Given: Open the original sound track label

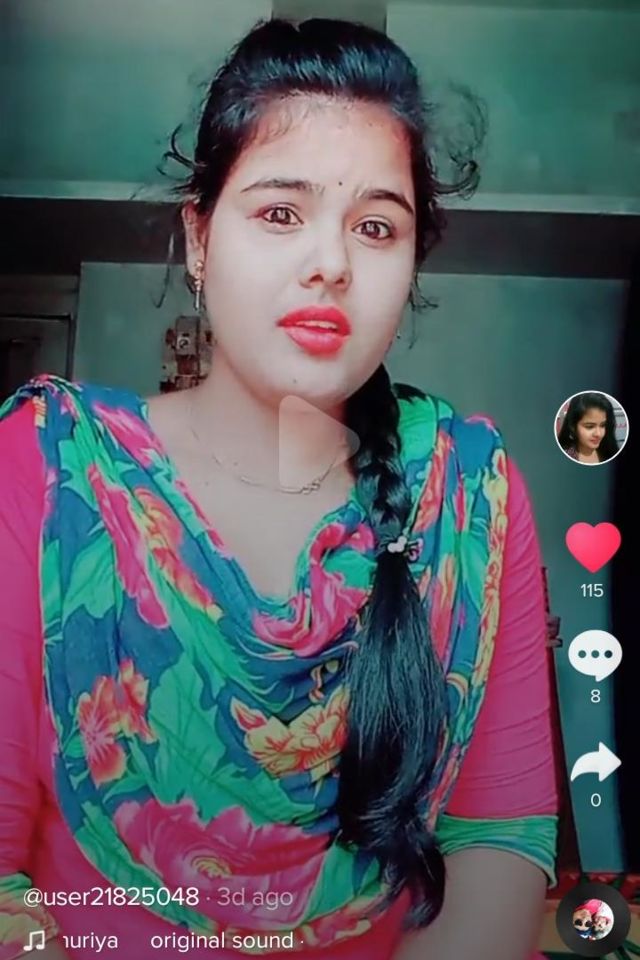Looking at the screenshot, I should click(222, 941).
